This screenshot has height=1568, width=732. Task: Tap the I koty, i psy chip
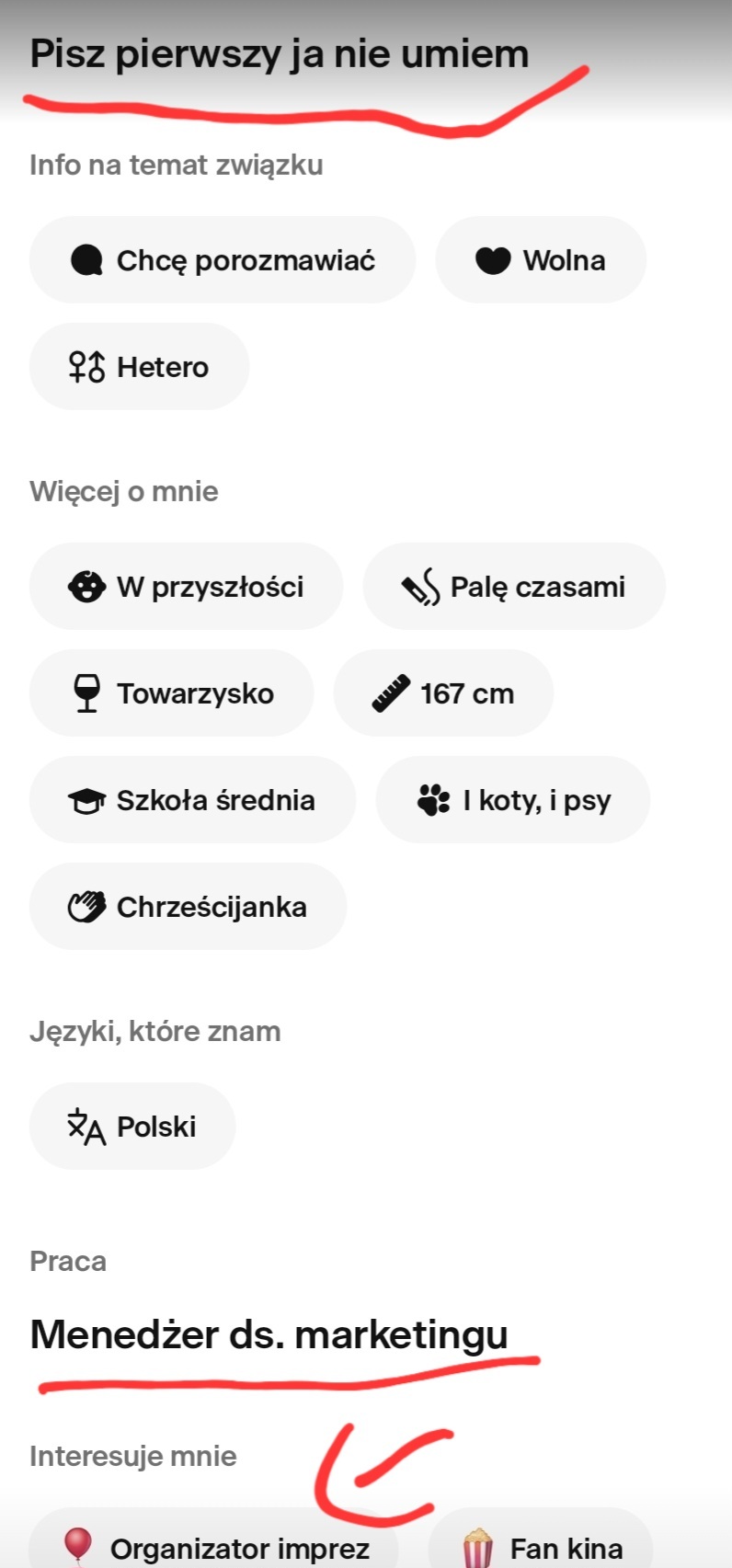(x=513, y=800)
